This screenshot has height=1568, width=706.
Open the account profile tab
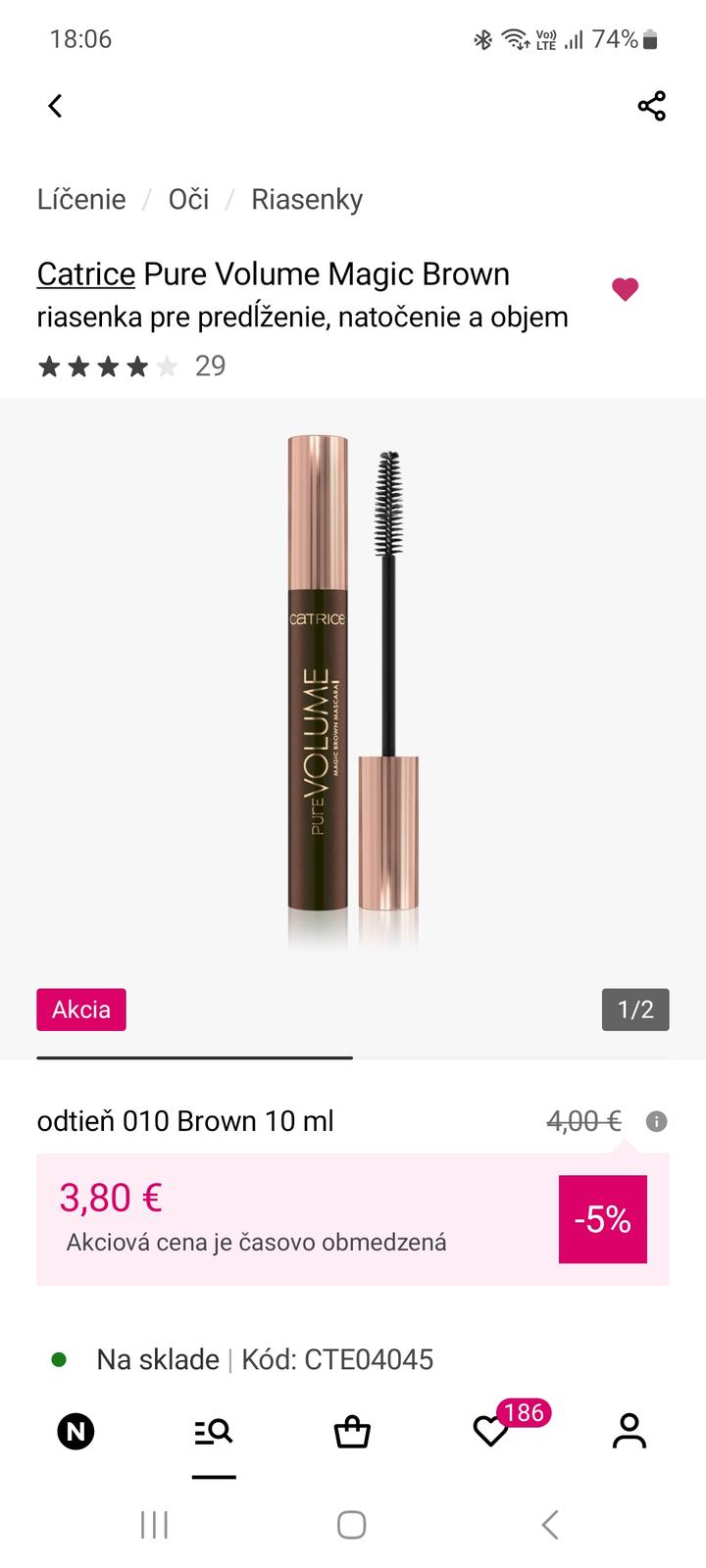630,1433
